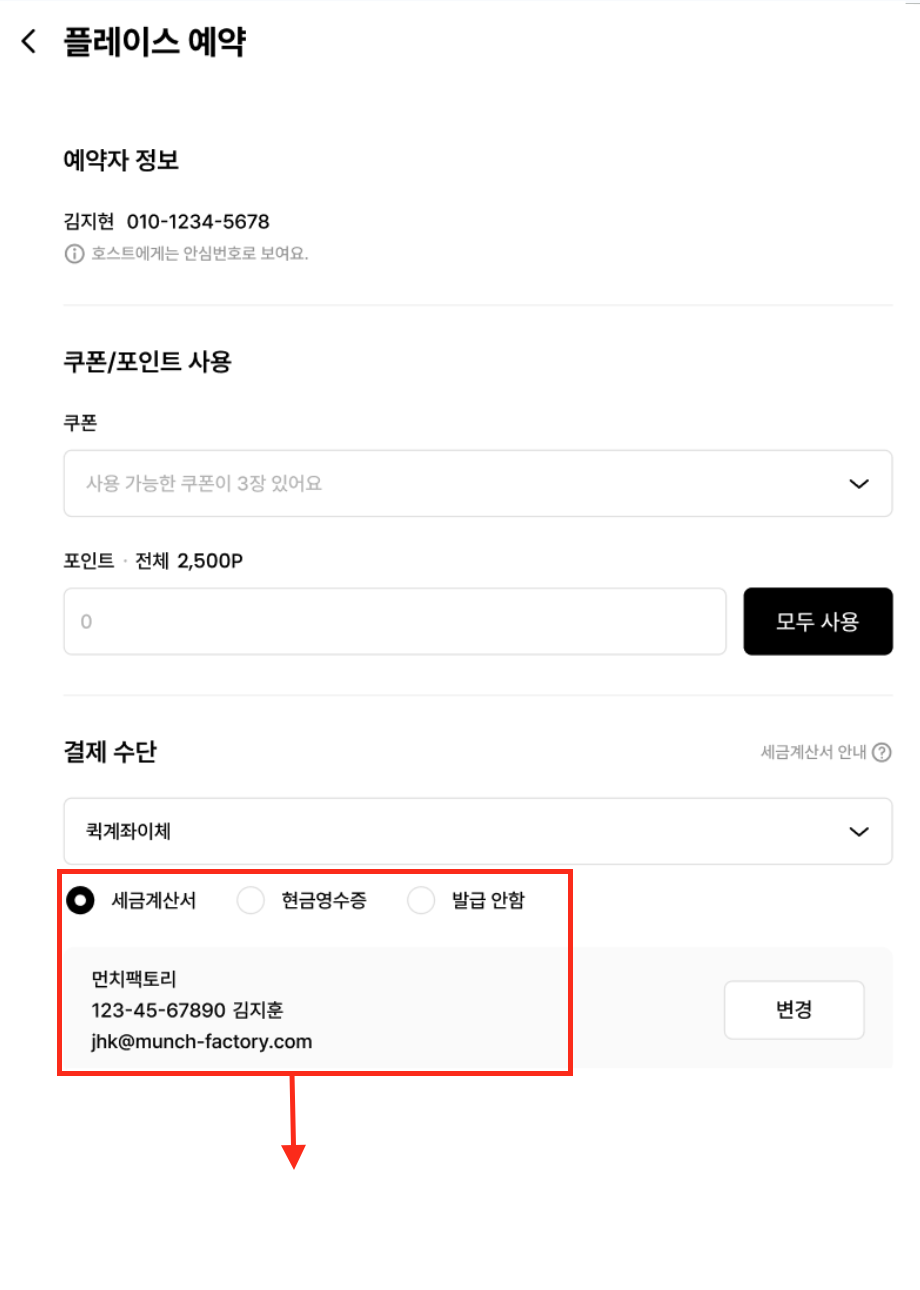Viewport: 920px width, 1290px height.
Task: Expand the 쿠폰 selection dropdown
Action: 477,484
